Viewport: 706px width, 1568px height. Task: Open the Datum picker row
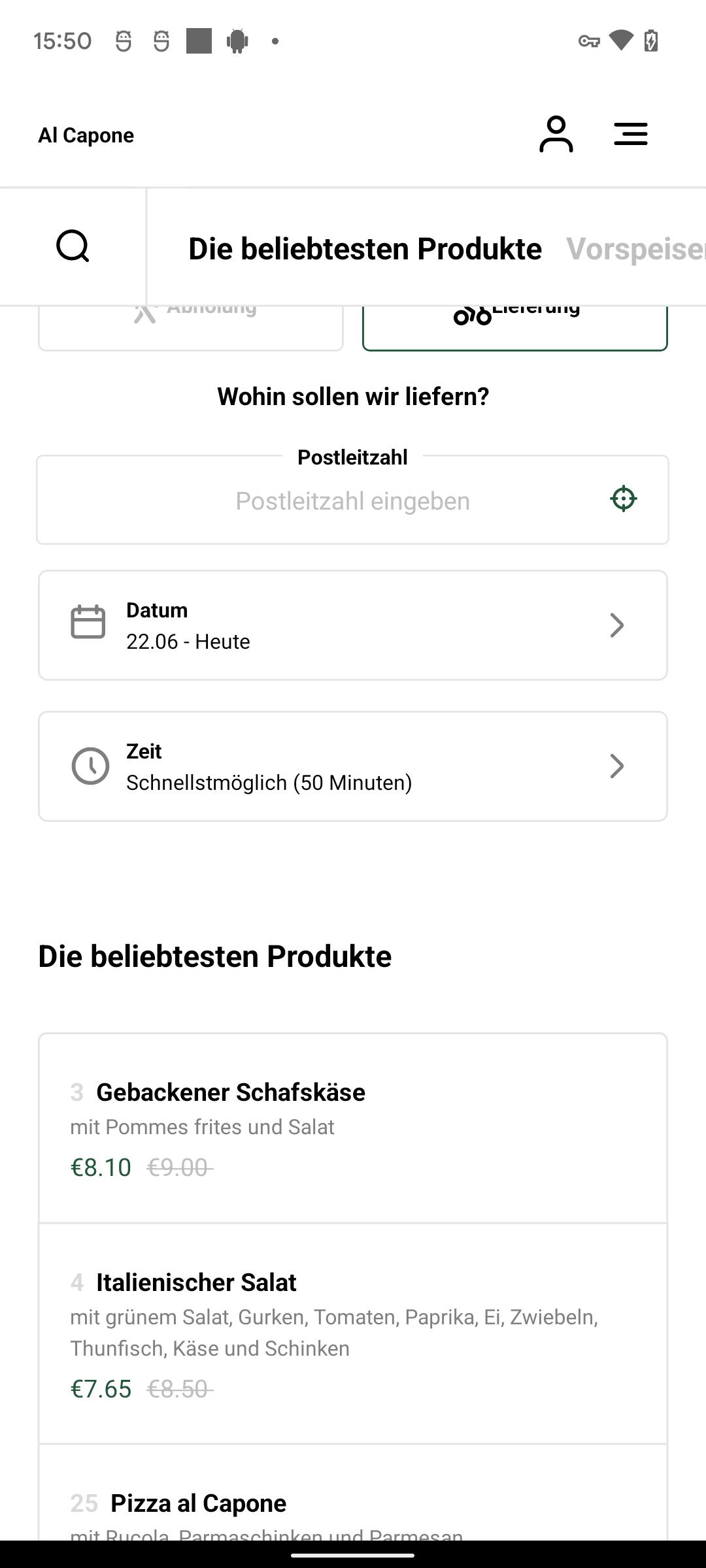[x=353, y=625]
